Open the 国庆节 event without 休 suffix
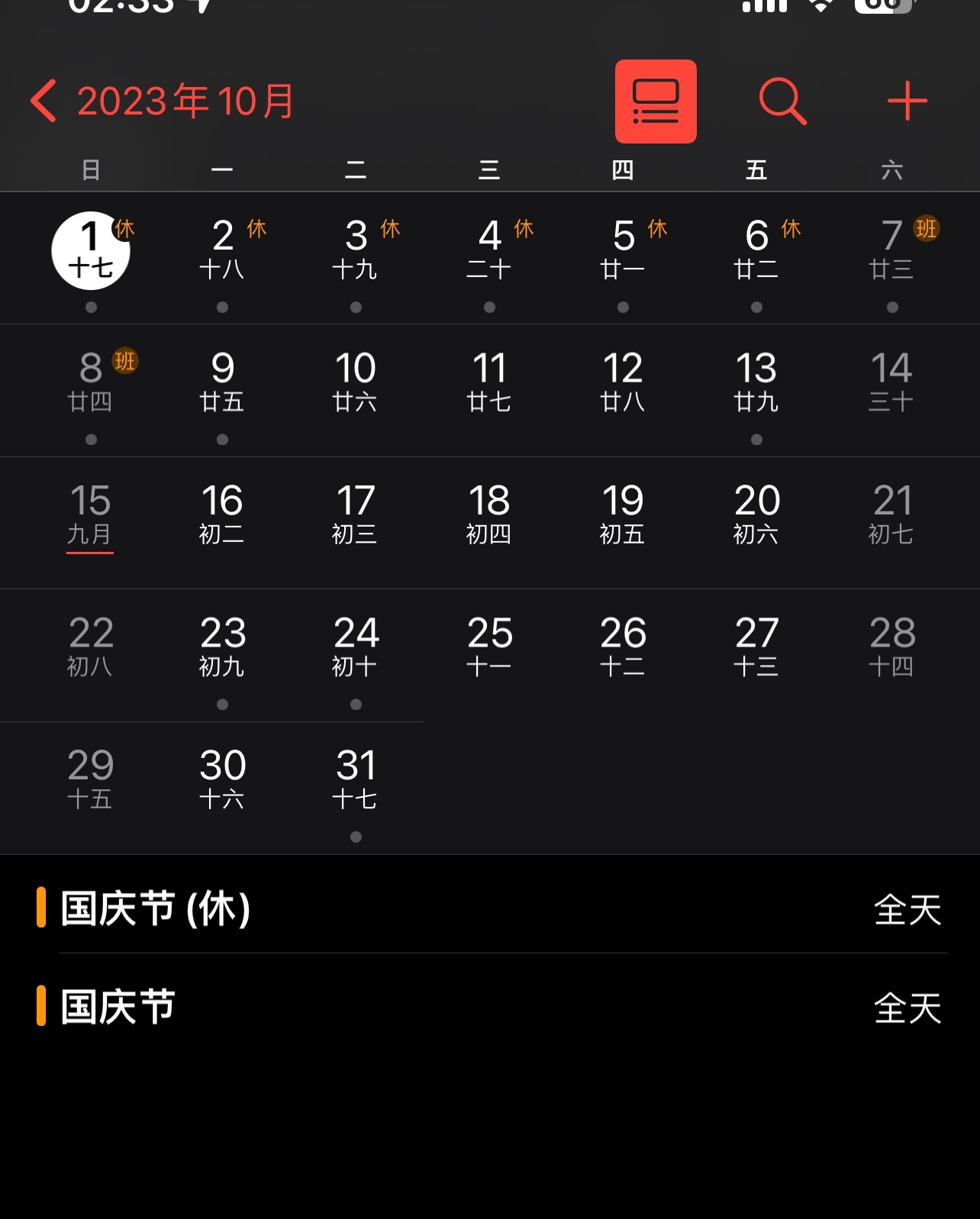This screenshot has height=1219, width=980. click(x=488, y=1007)
